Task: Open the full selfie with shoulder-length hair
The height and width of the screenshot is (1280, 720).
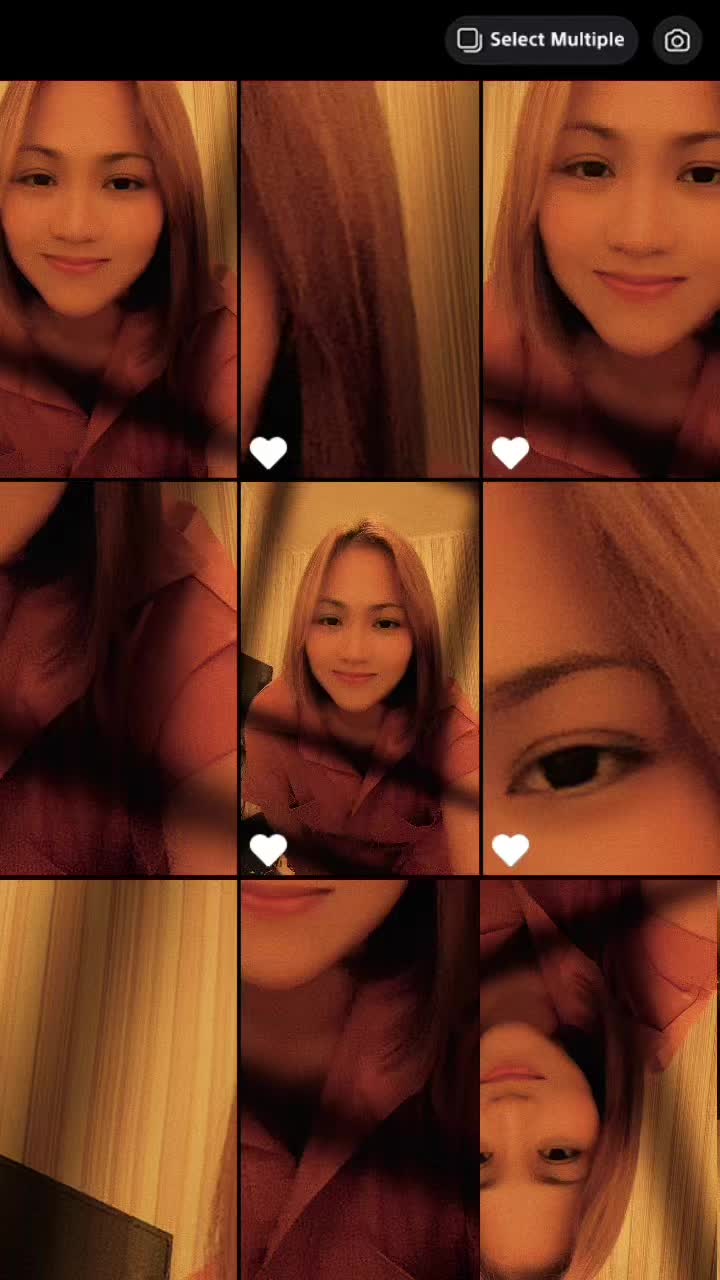Action: tap(359, 678)
